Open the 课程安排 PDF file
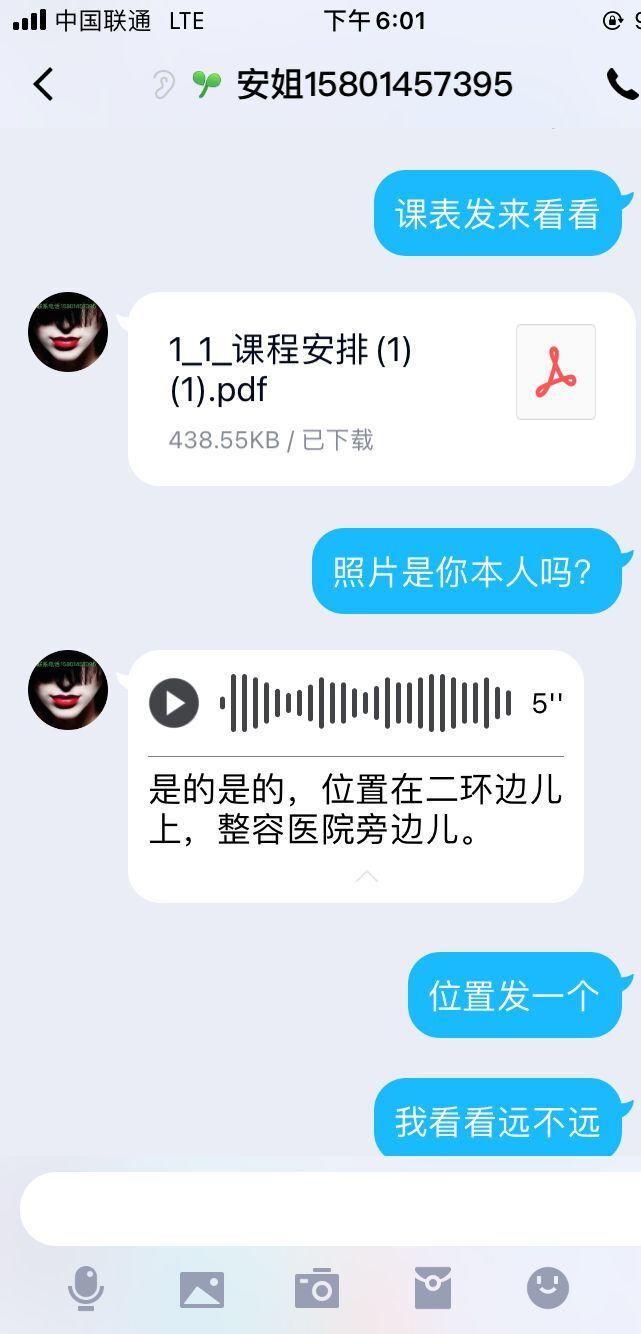 (380, 389)
